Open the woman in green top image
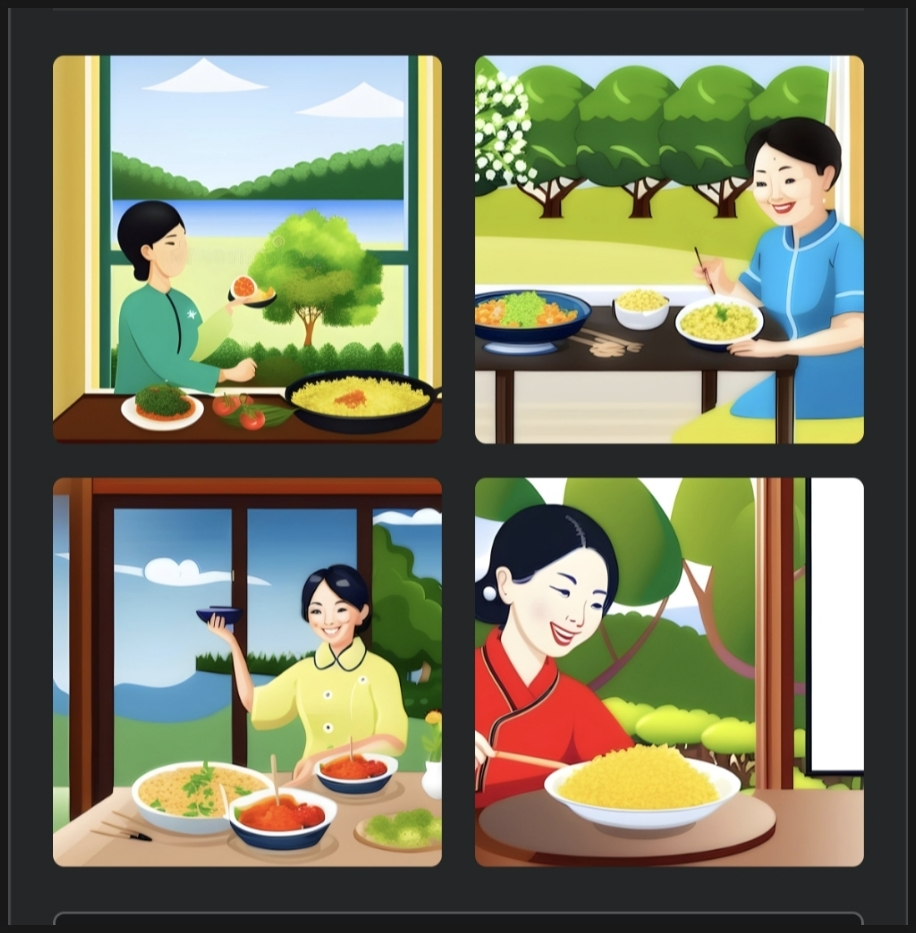This screenshot has height=933, width=916. (247, 249)
